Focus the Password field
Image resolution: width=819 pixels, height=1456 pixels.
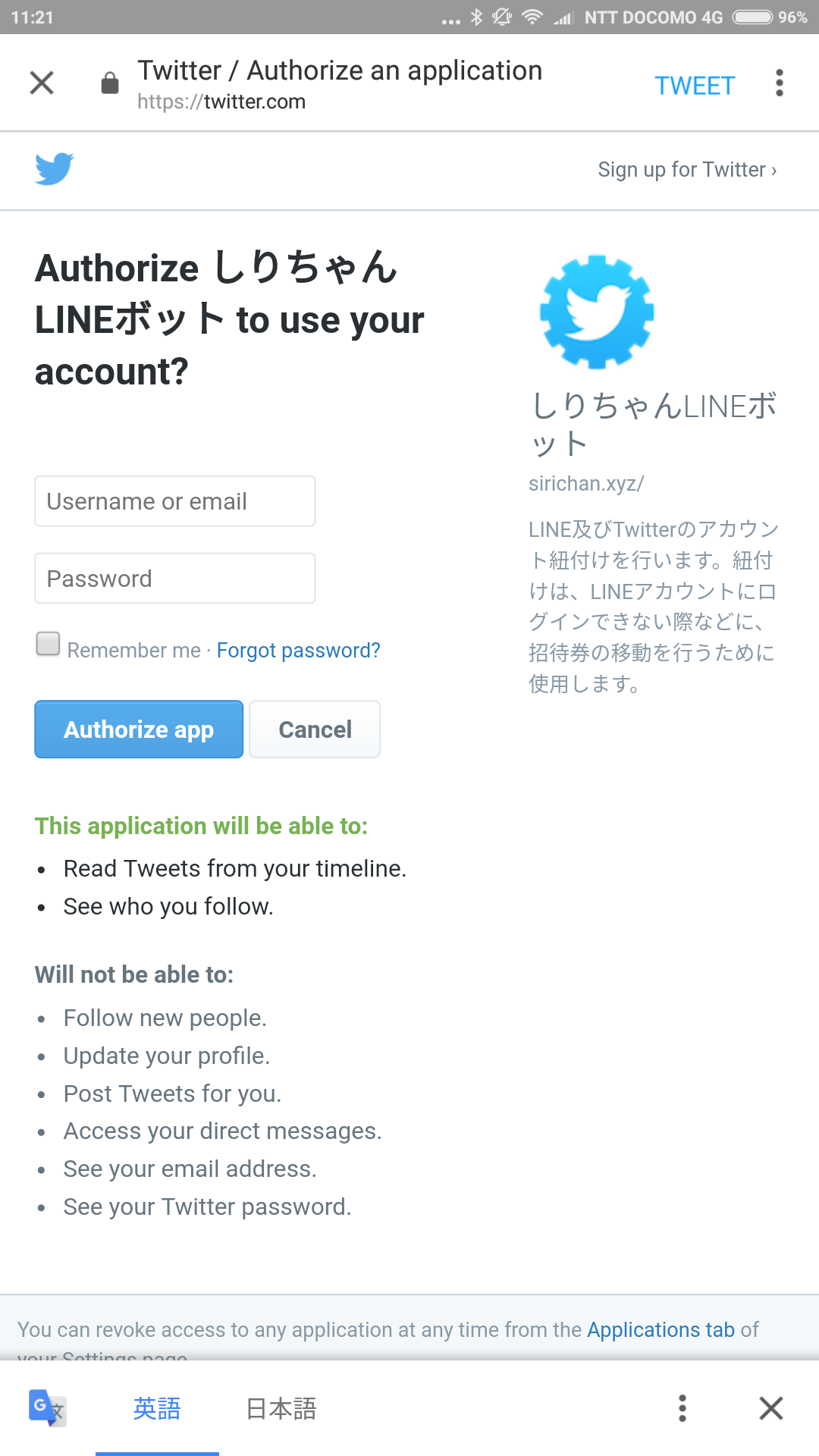click(x=174, y=579)
